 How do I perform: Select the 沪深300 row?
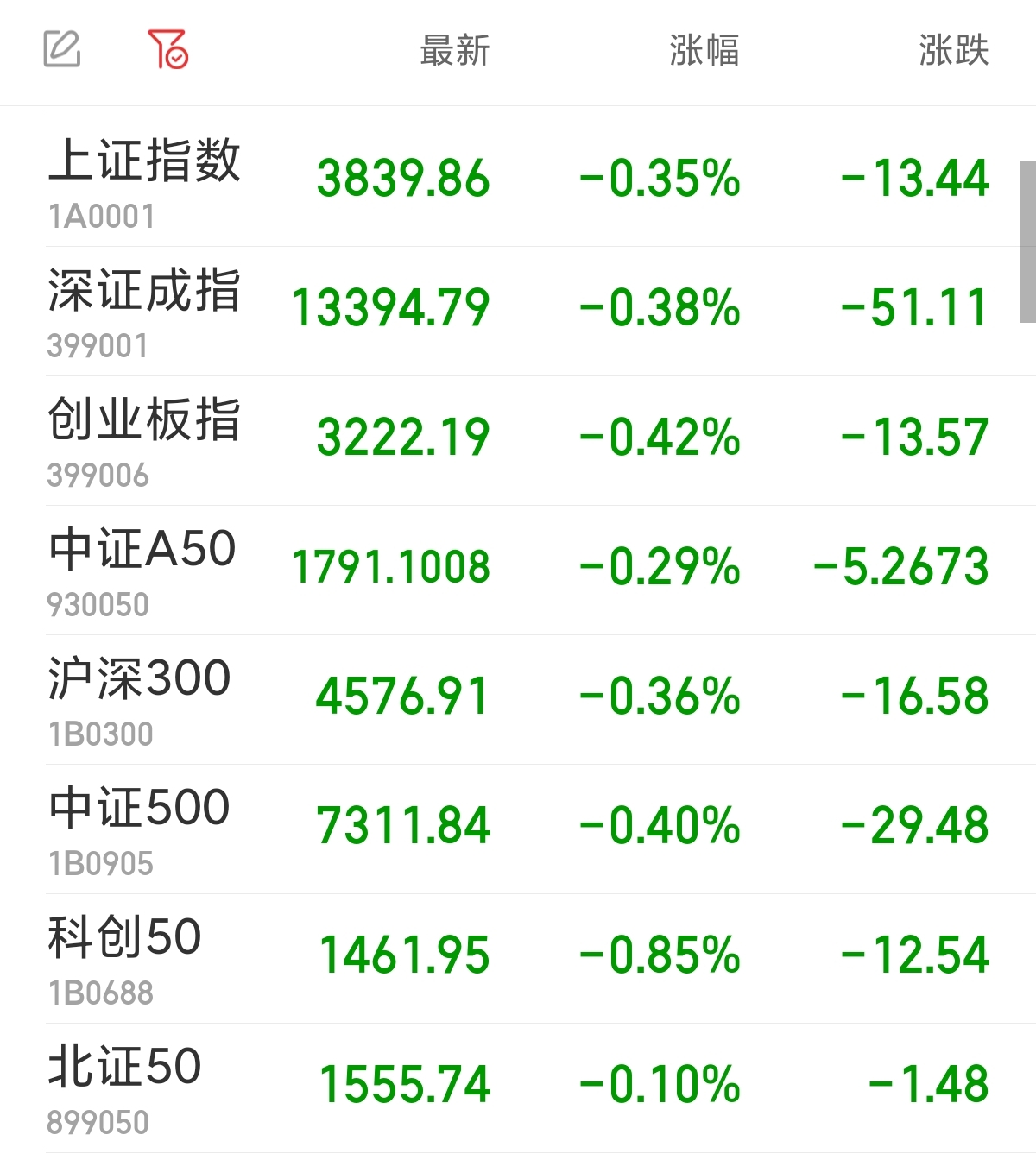pos(518,700)
